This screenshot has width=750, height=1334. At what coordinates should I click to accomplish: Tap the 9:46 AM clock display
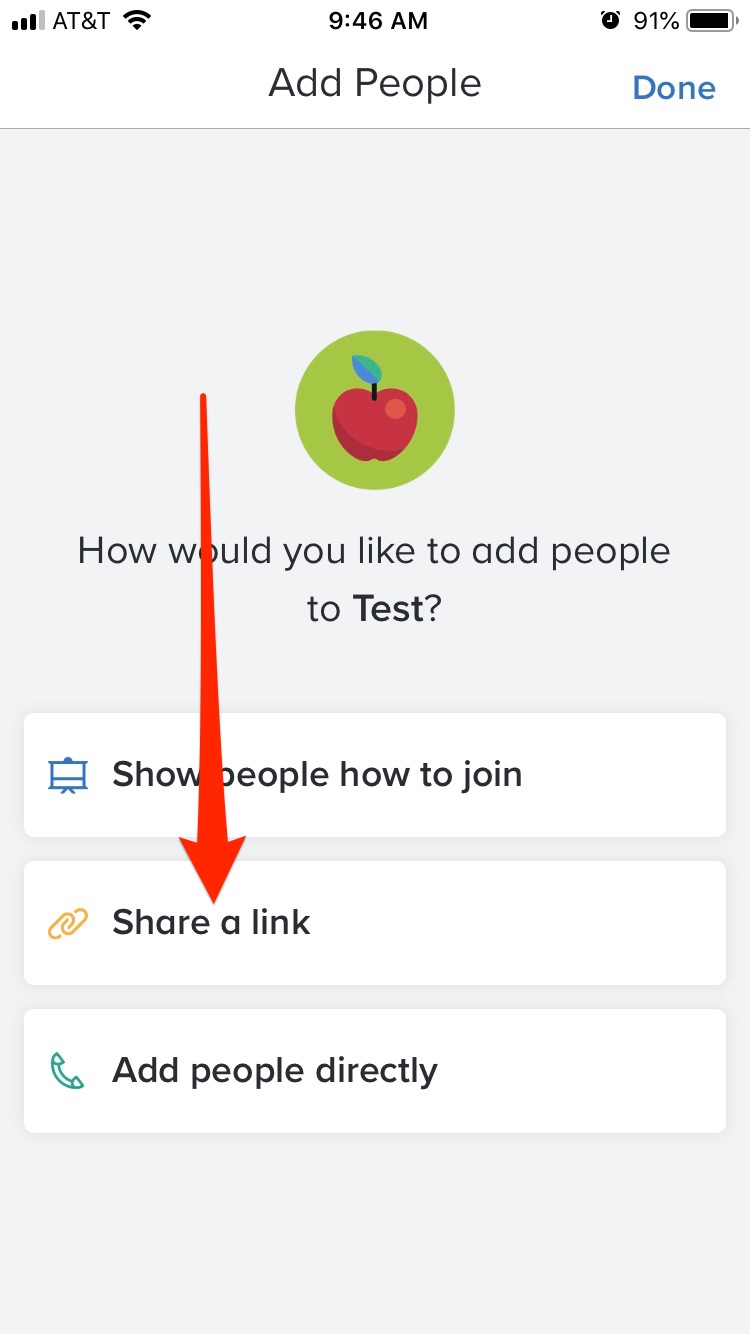377,20
